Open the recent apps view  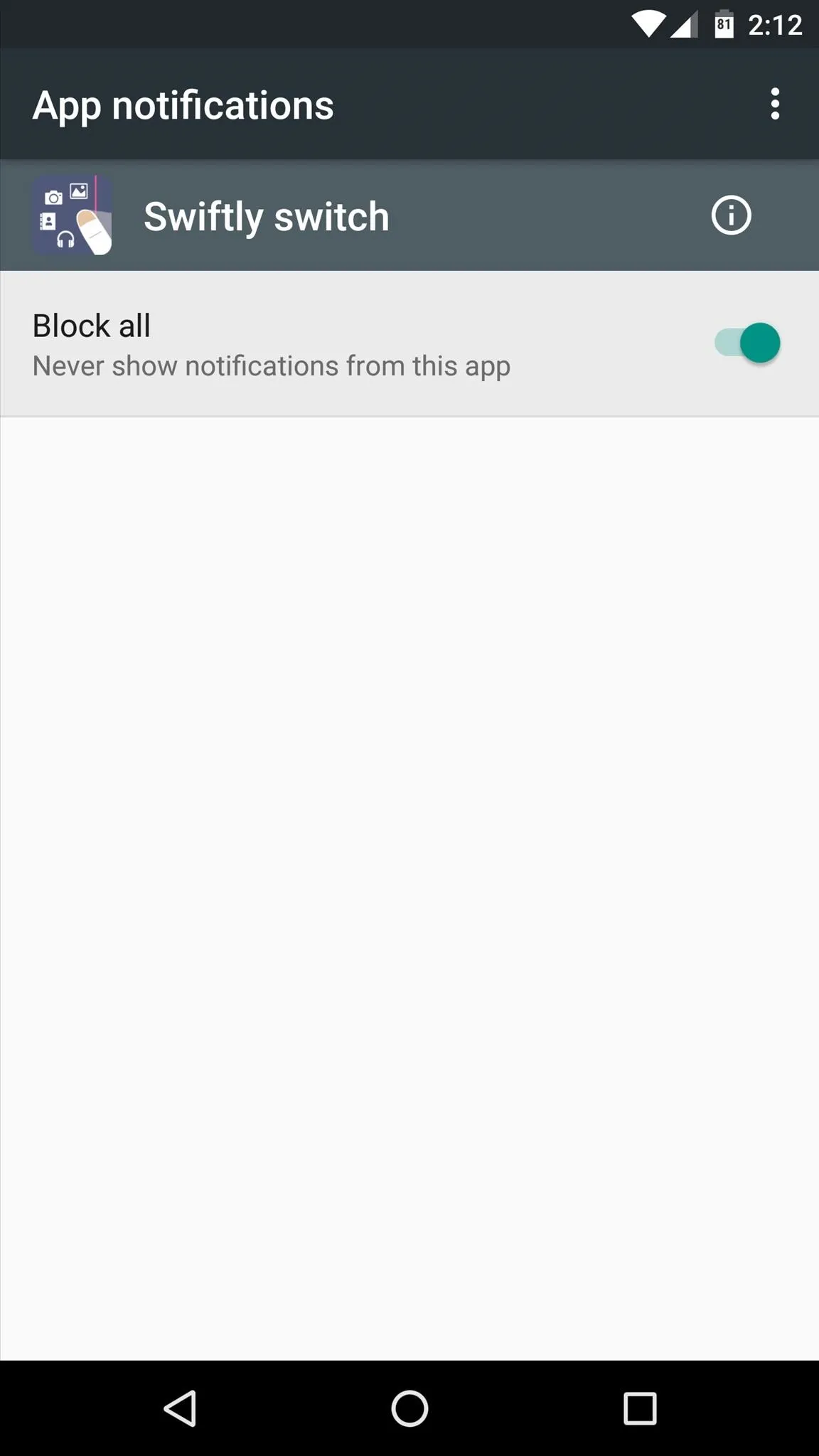tap(640, 1408)
